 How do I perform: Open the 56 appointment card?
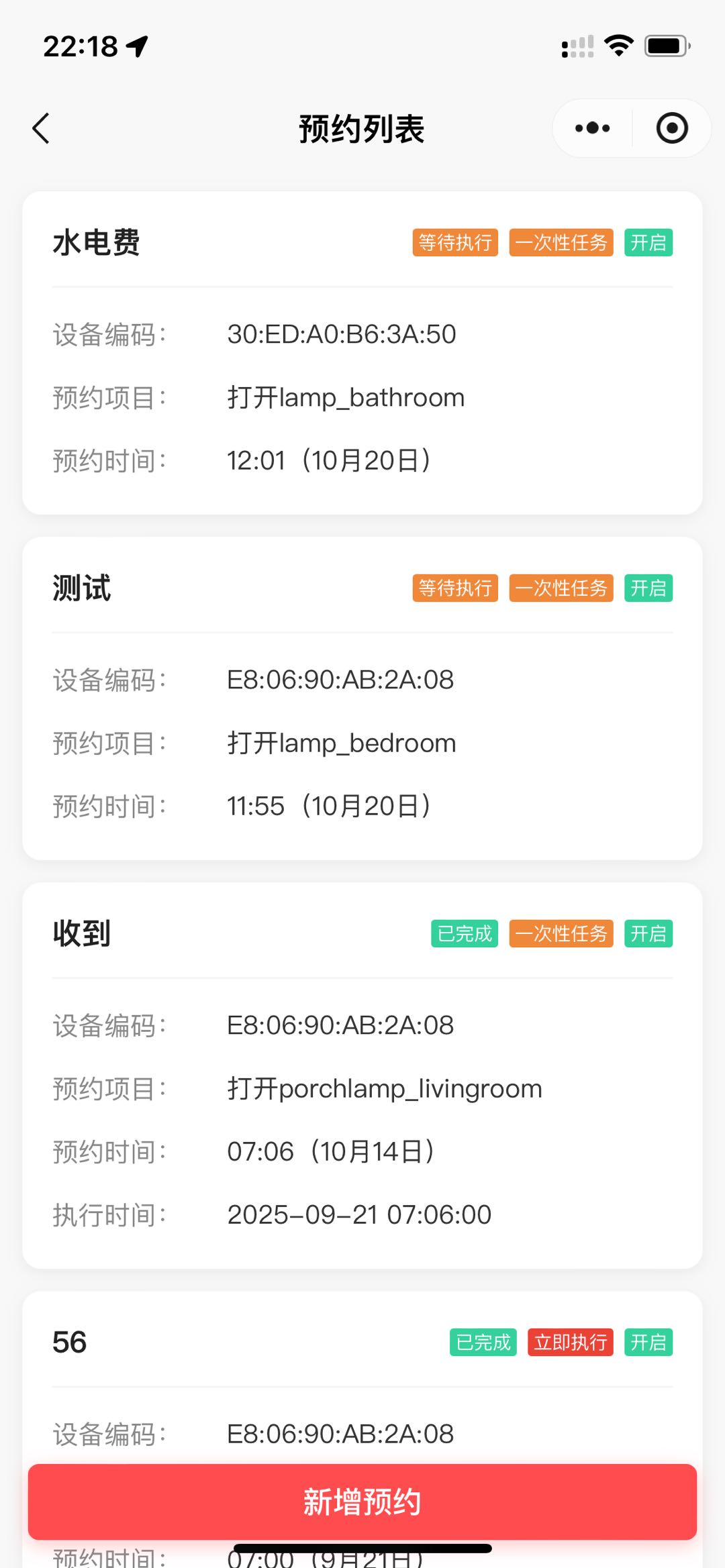[362, 1375]
